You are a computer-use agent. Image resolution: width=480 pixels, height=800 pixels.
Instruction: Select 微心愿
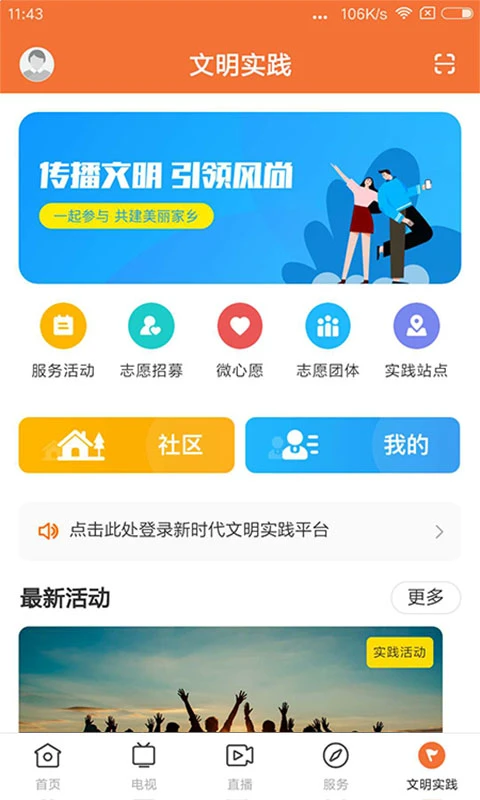click(240, 340)
